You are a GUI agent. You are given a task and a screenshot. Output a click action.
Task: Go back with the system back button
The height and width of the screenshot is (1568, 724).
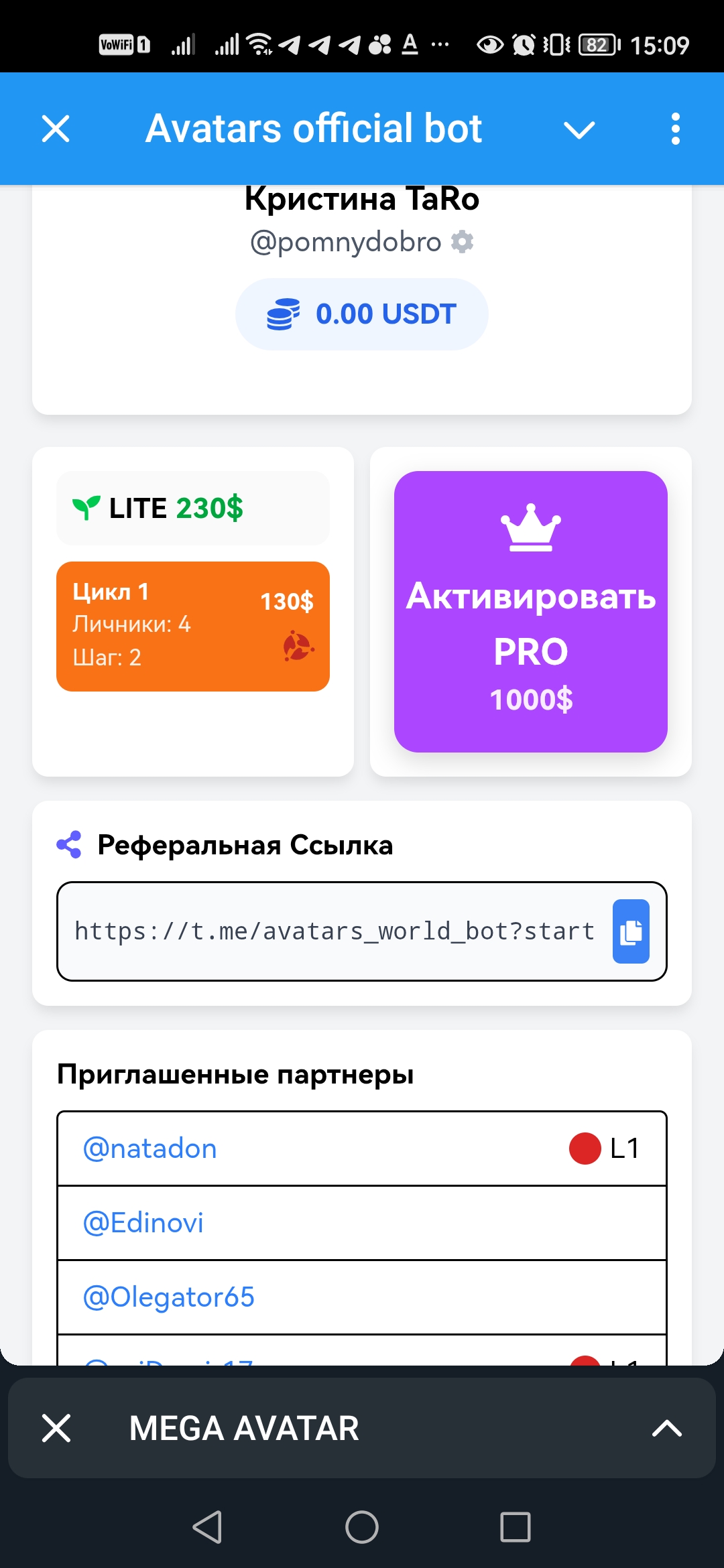207,1527
